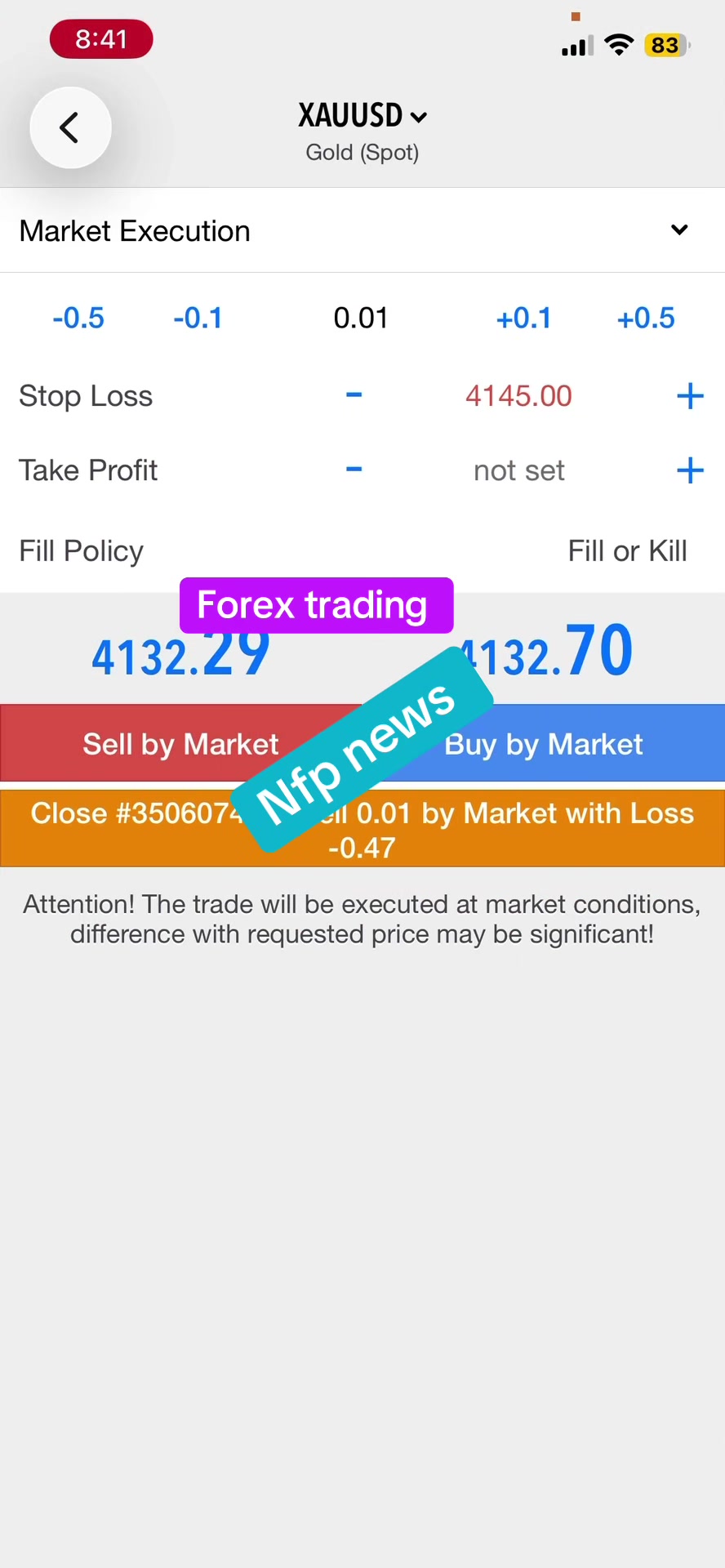Screen dimensions: 725x1568
Task: Lower Stop Loss with minus button
Action: tap(354, 395)
